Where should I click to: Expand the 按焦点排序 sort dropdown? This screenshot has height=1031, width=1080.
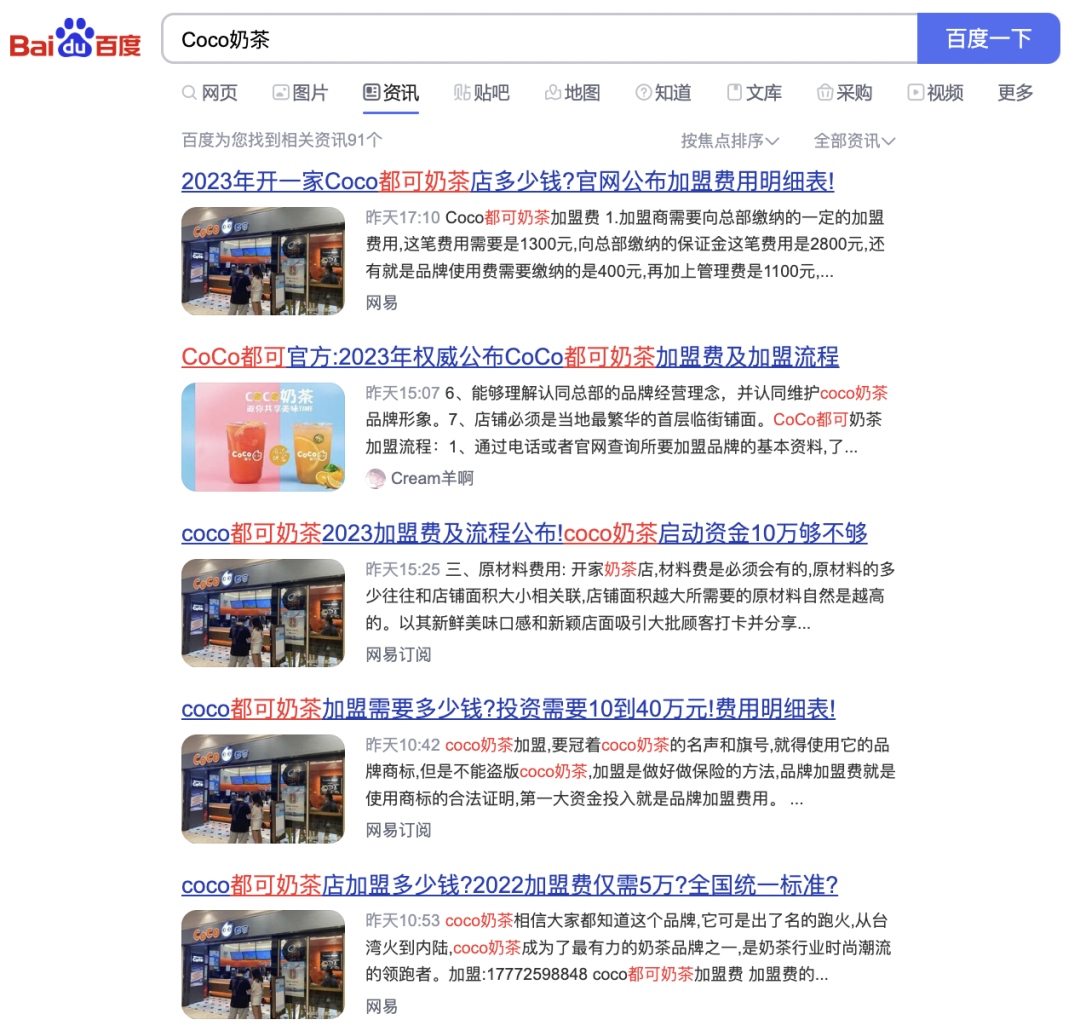[730, 141]
